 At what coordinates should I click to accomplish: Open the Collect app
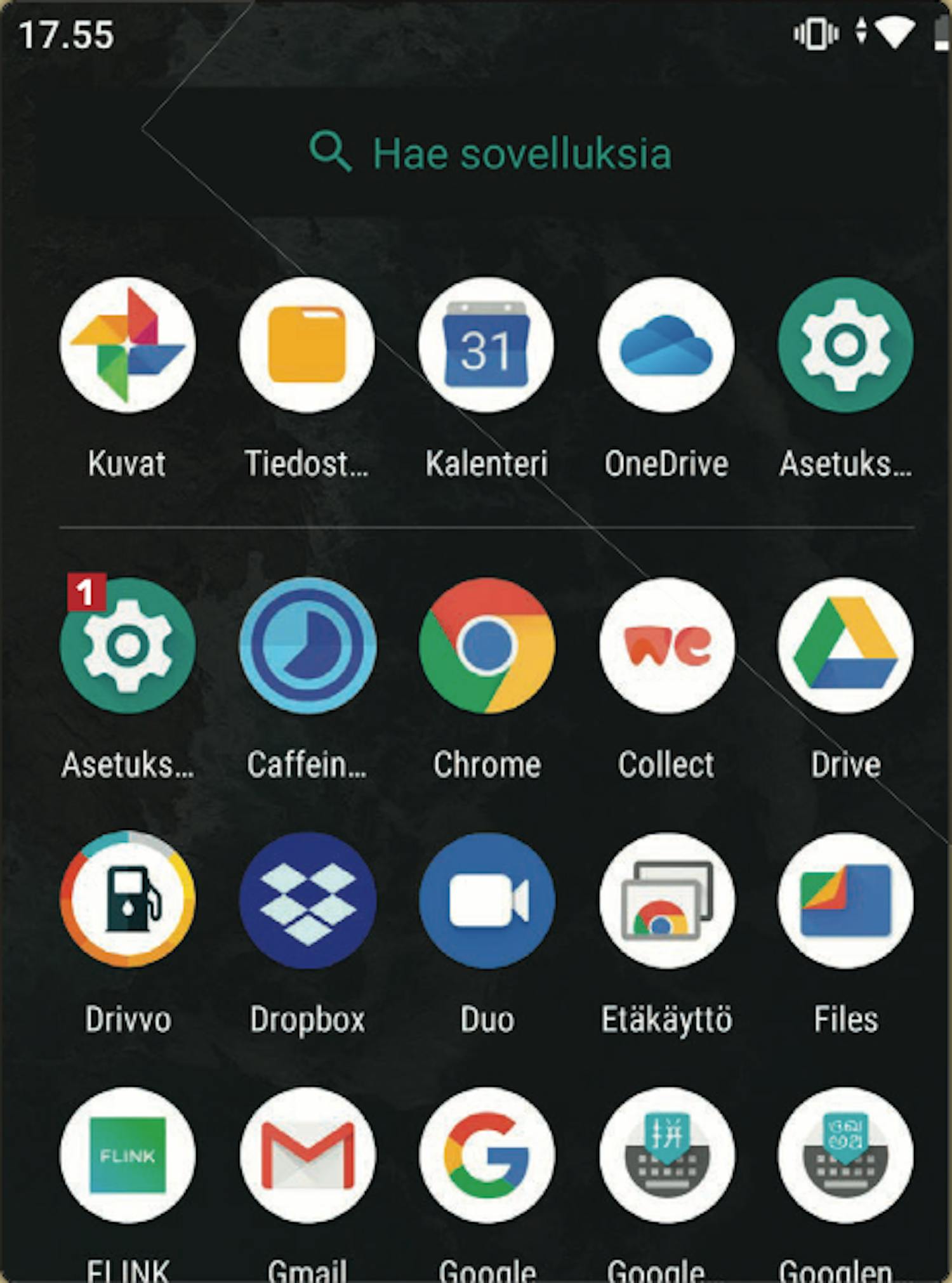[x=666, y=646]
